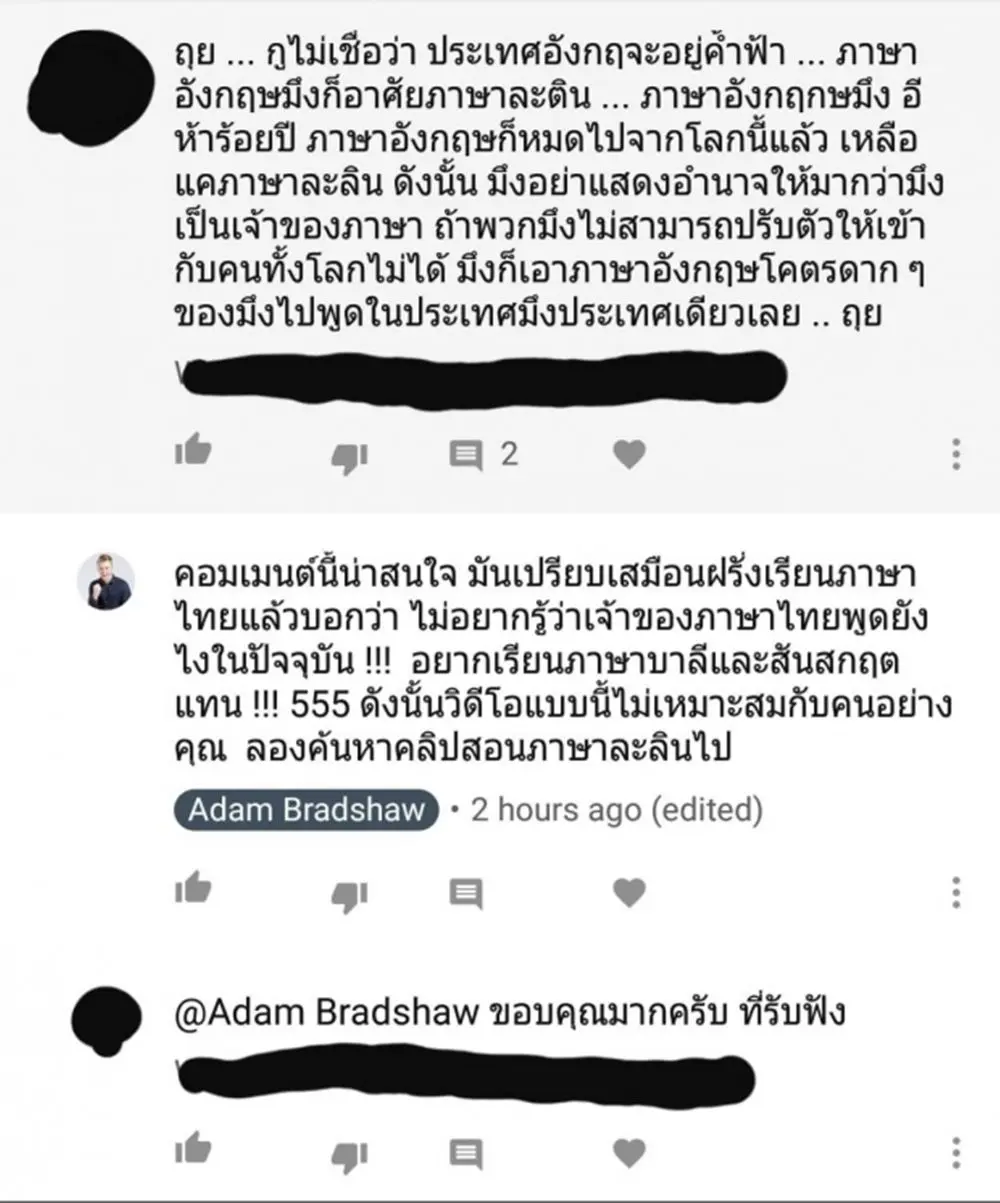This screenshot has height=1203, width=1000.
Task: Dislike the ขอบคุณมากครับ reply comment
Action: 349,1156
